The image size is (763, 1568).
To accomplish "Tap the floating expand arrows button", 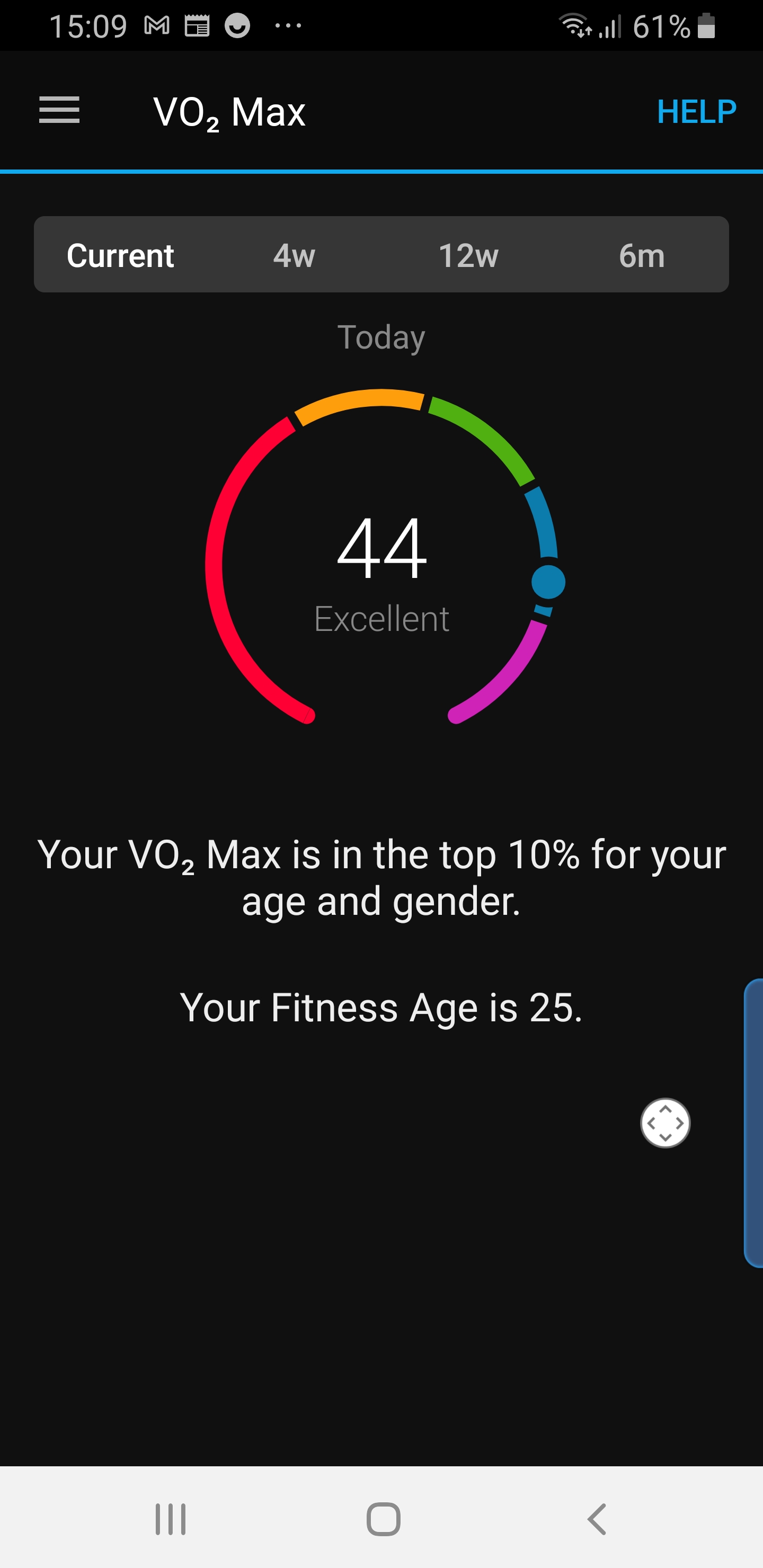I will coord(665,1123).
